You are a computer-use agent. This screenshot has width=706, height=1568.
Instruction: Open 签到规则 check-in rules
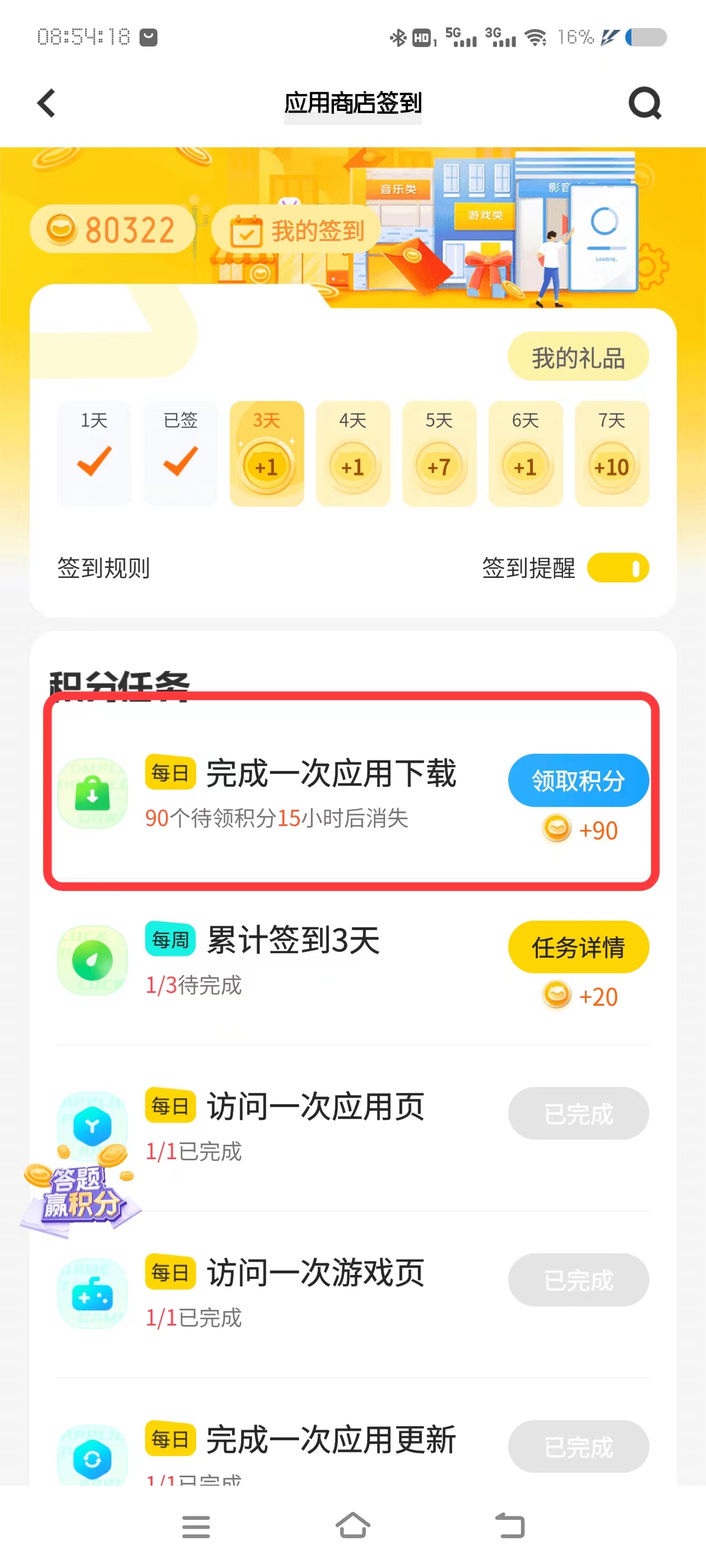pyautogui.click(x=104, y=568)
